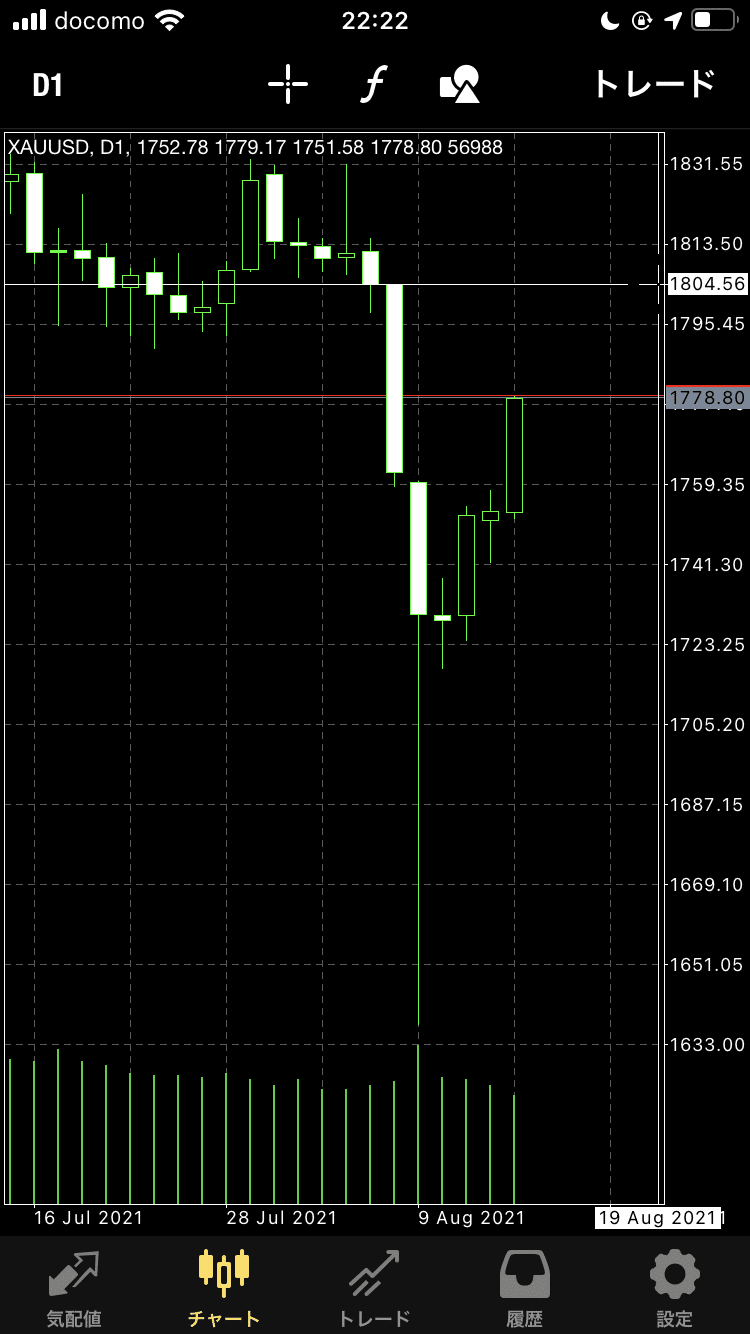750x1334 pixels.
Task: Open the D1 timeframe selector
Action: pos(48,85)
